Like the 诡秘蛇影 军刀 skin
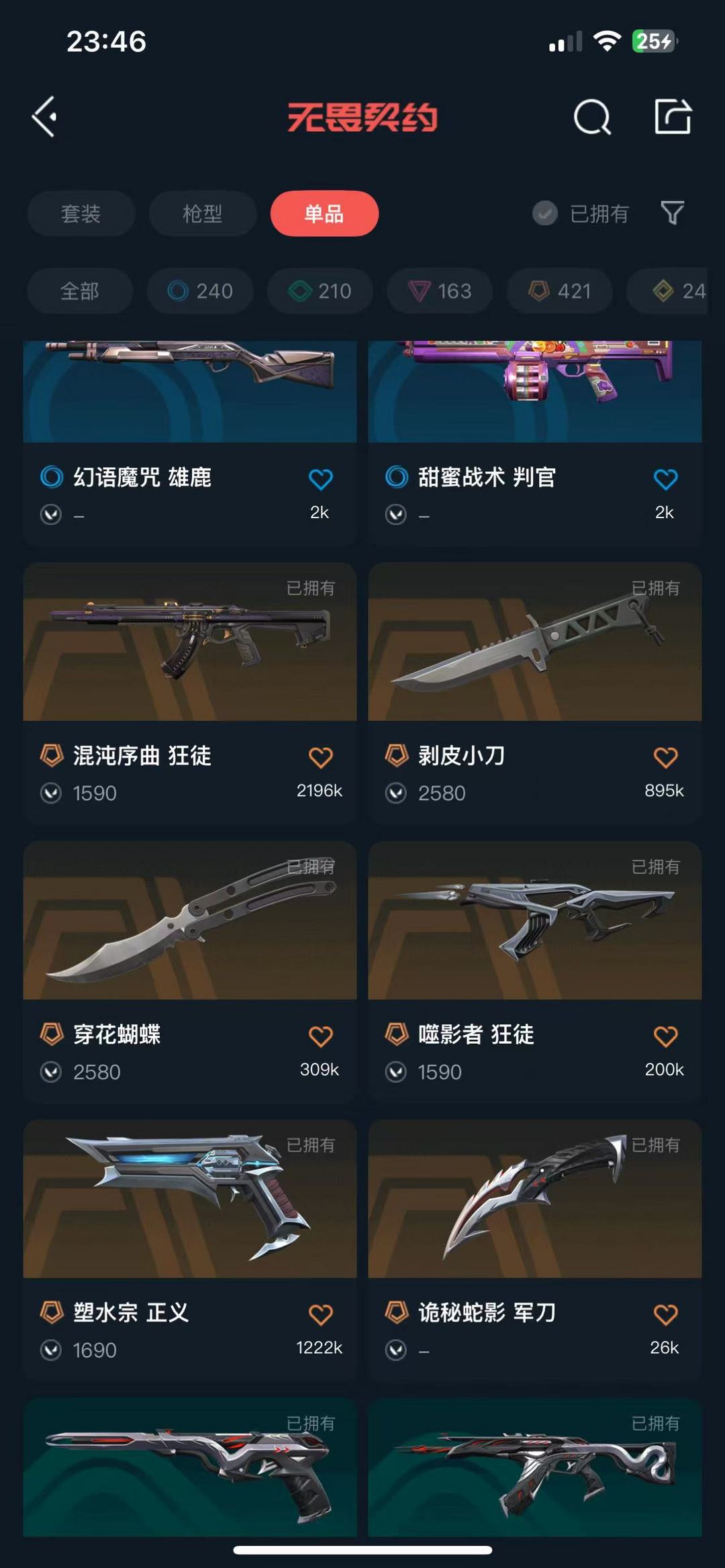The image size is (725, 1568). (665, 1315)
